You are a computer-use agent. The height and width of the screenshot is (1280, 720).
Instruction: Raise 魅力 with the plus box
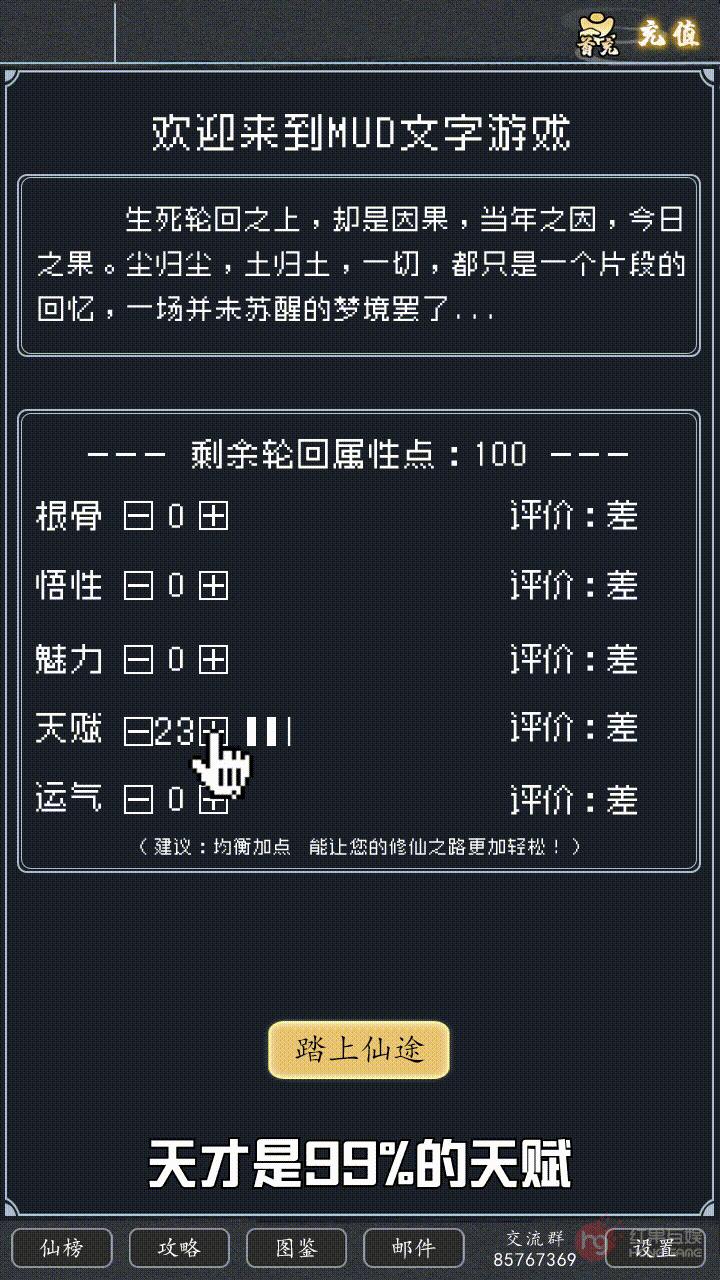(213, 659)
